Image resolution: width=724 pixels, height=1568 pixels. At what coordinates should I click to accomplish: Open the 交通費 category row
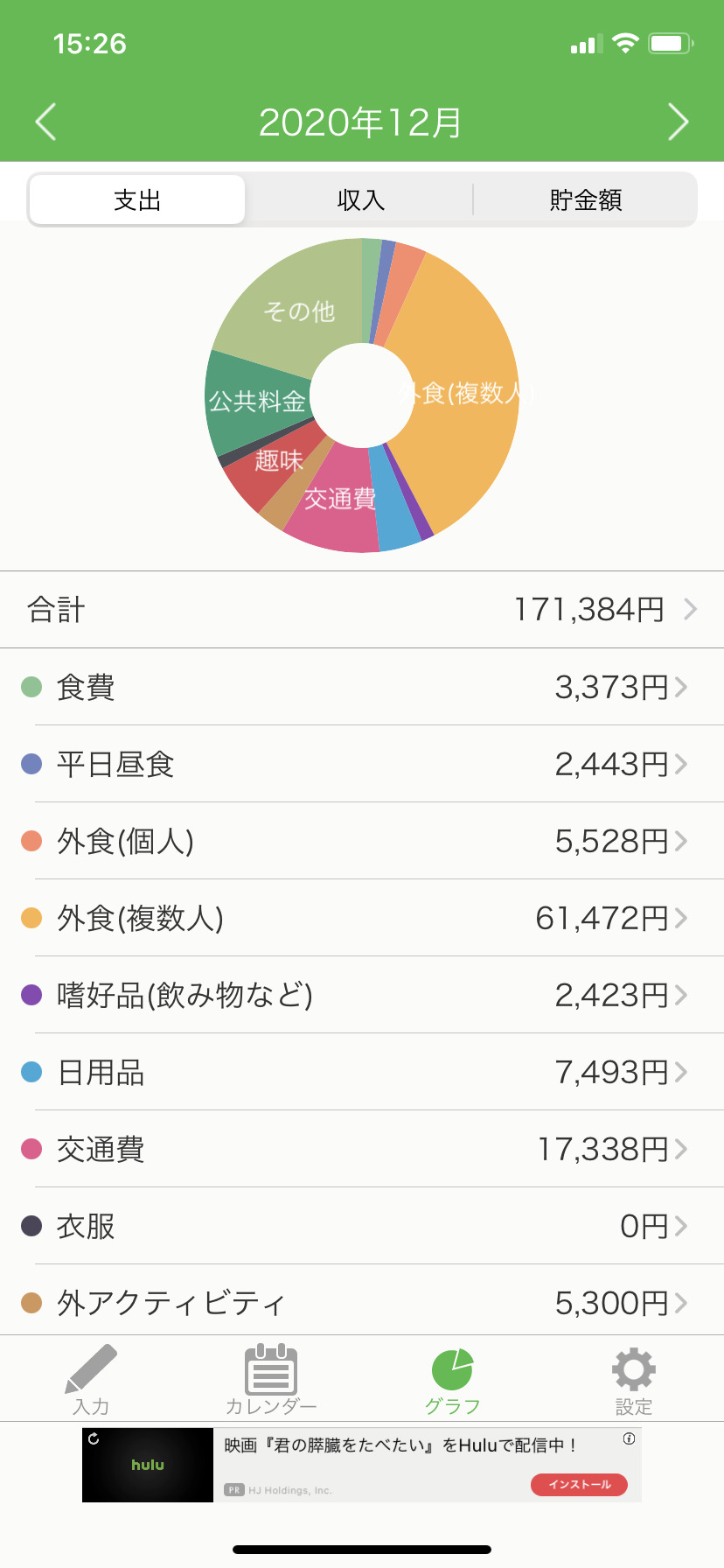click(x=362, y=1149)
